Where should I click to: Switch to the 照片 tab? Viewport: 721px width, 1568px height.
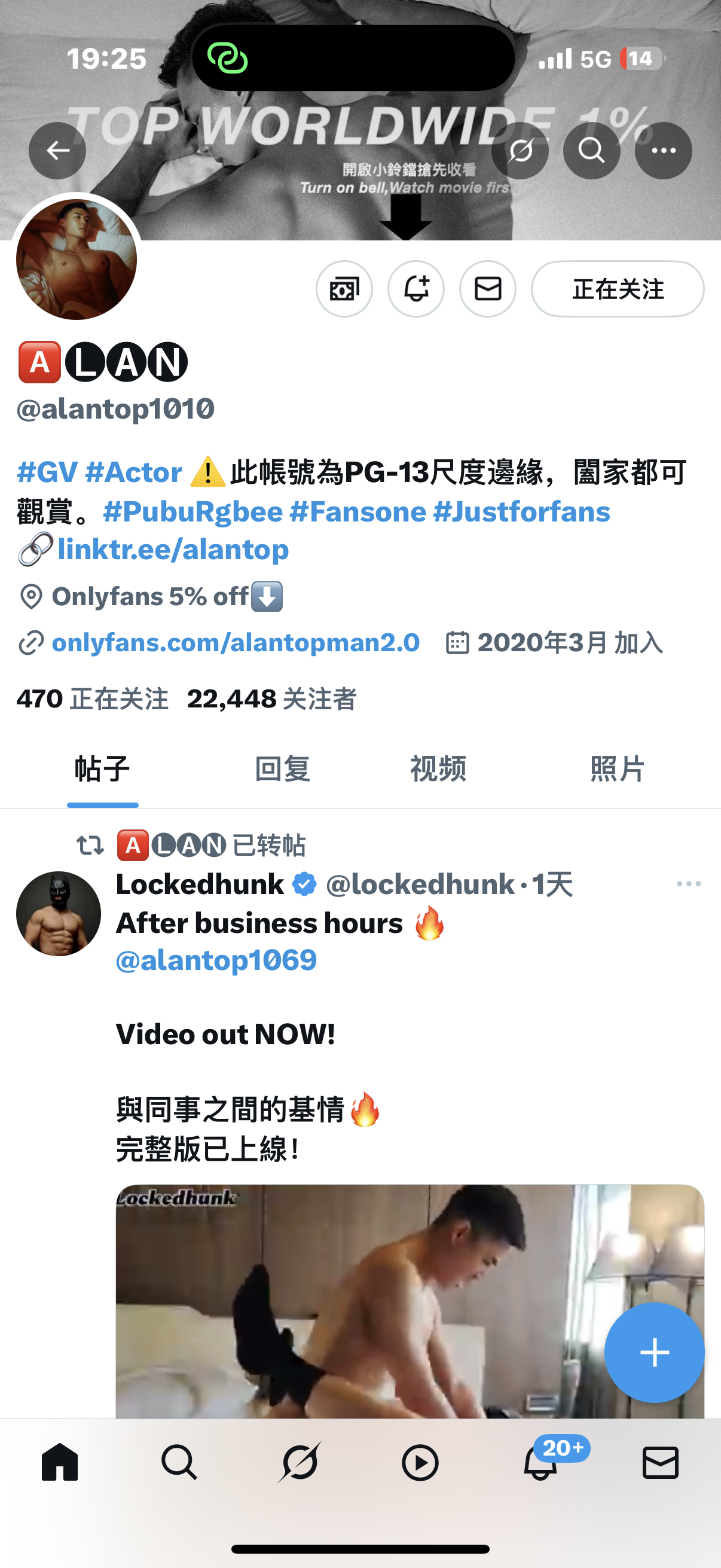point(618,769)
